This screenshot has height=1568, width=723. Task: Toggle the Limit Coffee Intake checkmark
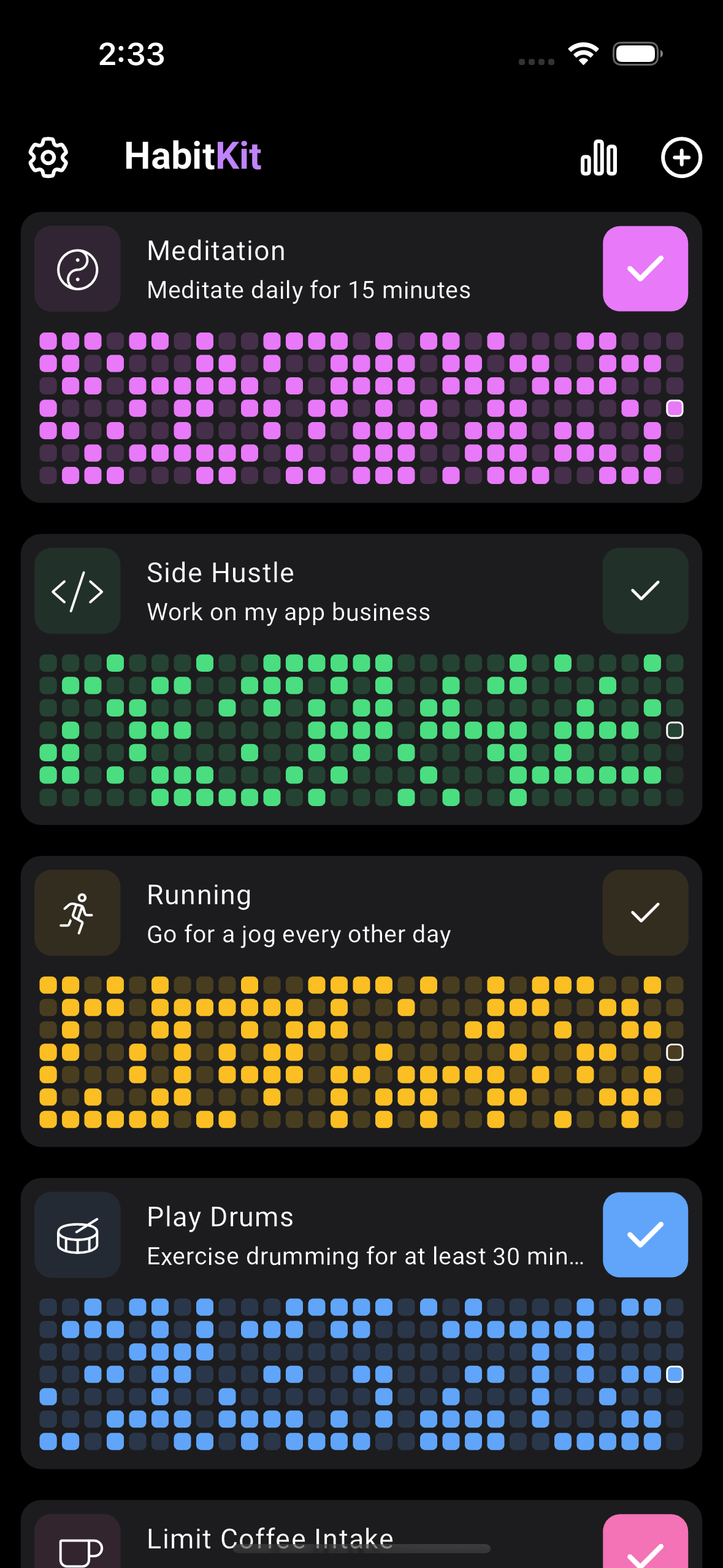645,1541
